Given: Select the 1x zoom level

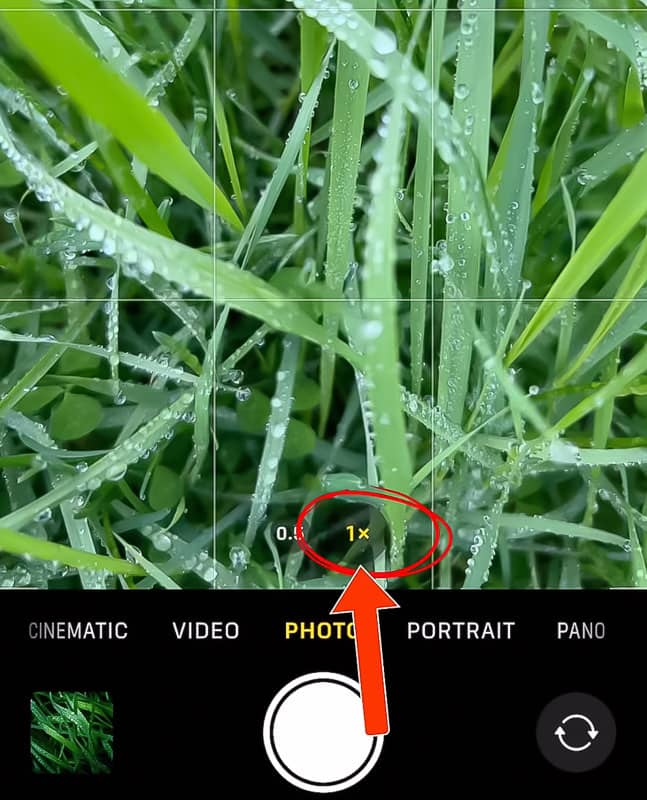Looking at the screenshot, I should pos(358,534).
